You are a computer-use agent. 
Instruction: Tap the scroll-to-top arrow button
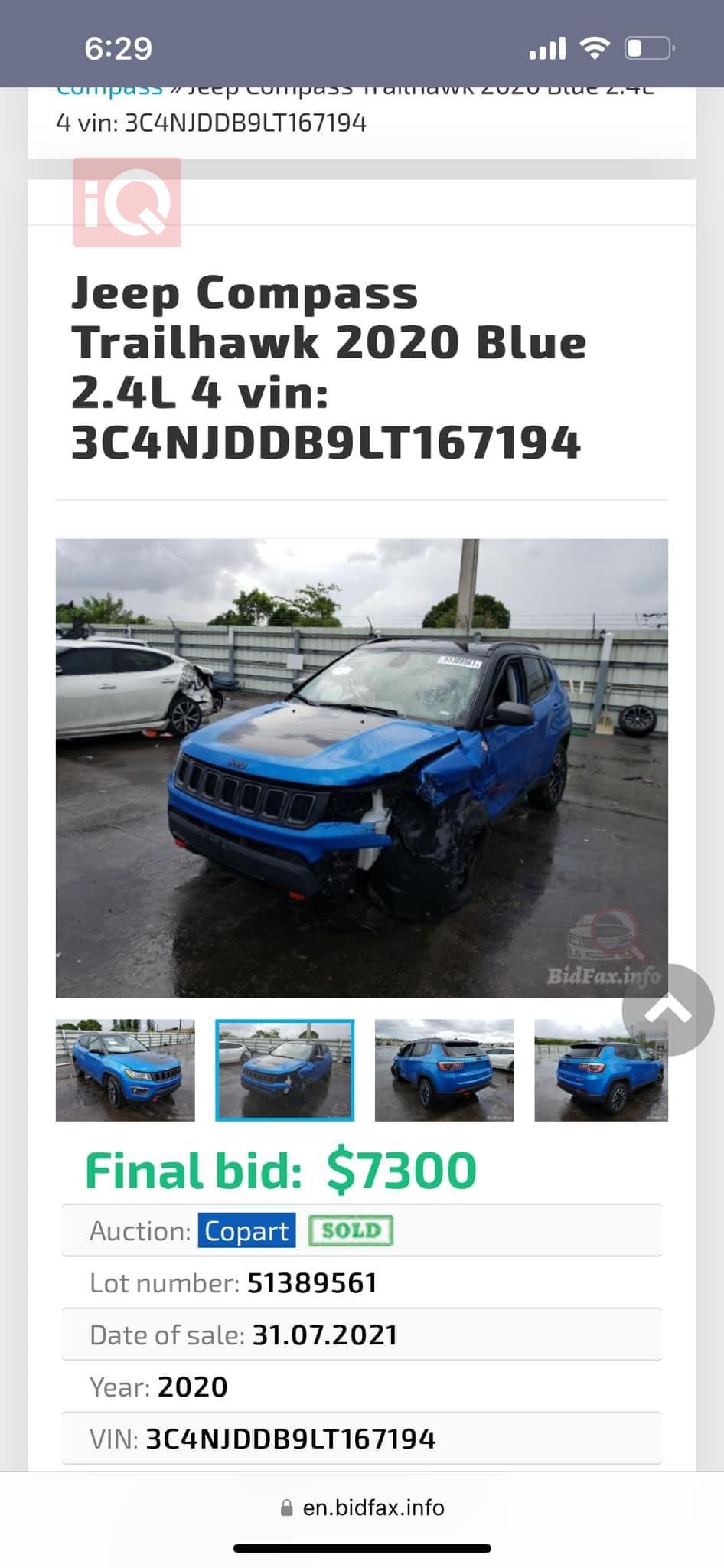coord(667,1010)
